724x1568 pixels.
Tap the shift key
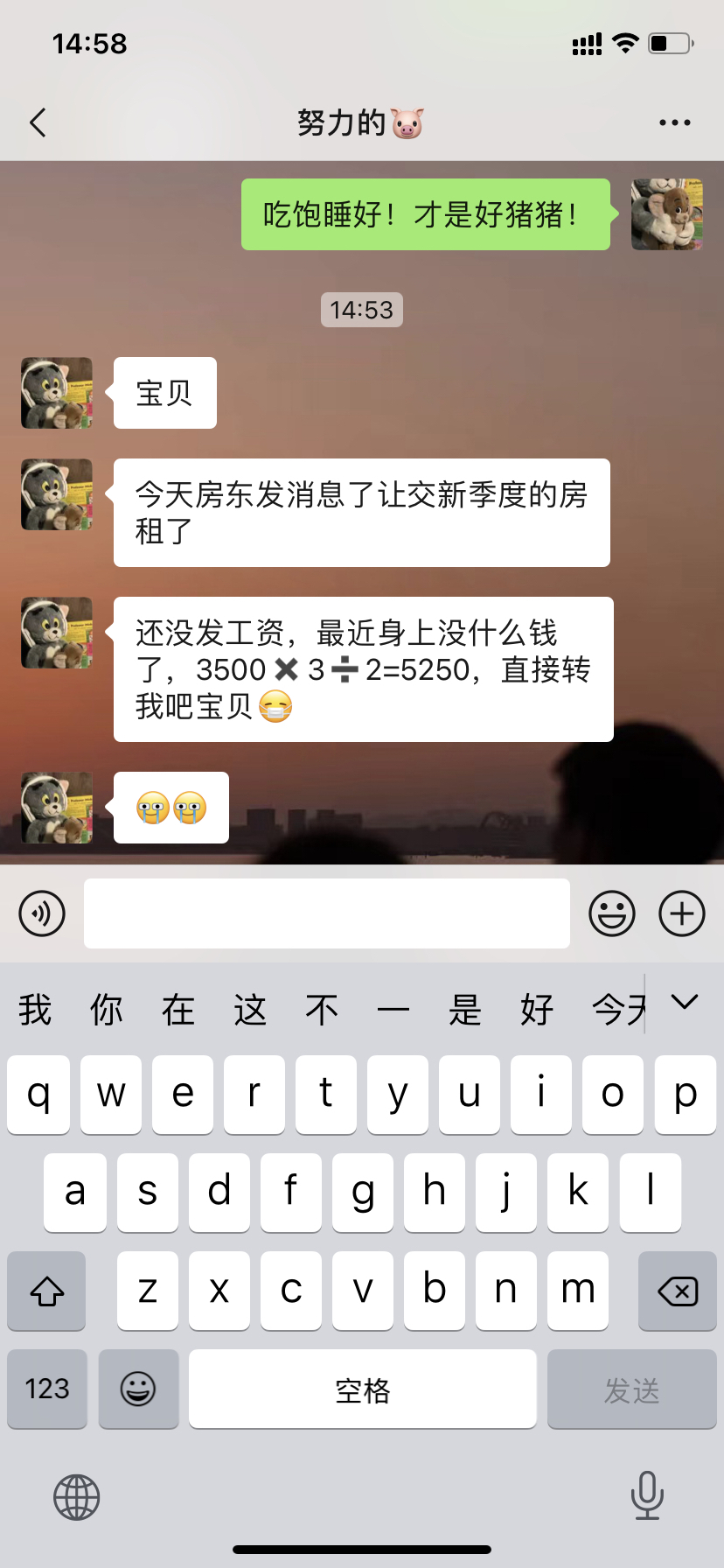pos(46,1291)
